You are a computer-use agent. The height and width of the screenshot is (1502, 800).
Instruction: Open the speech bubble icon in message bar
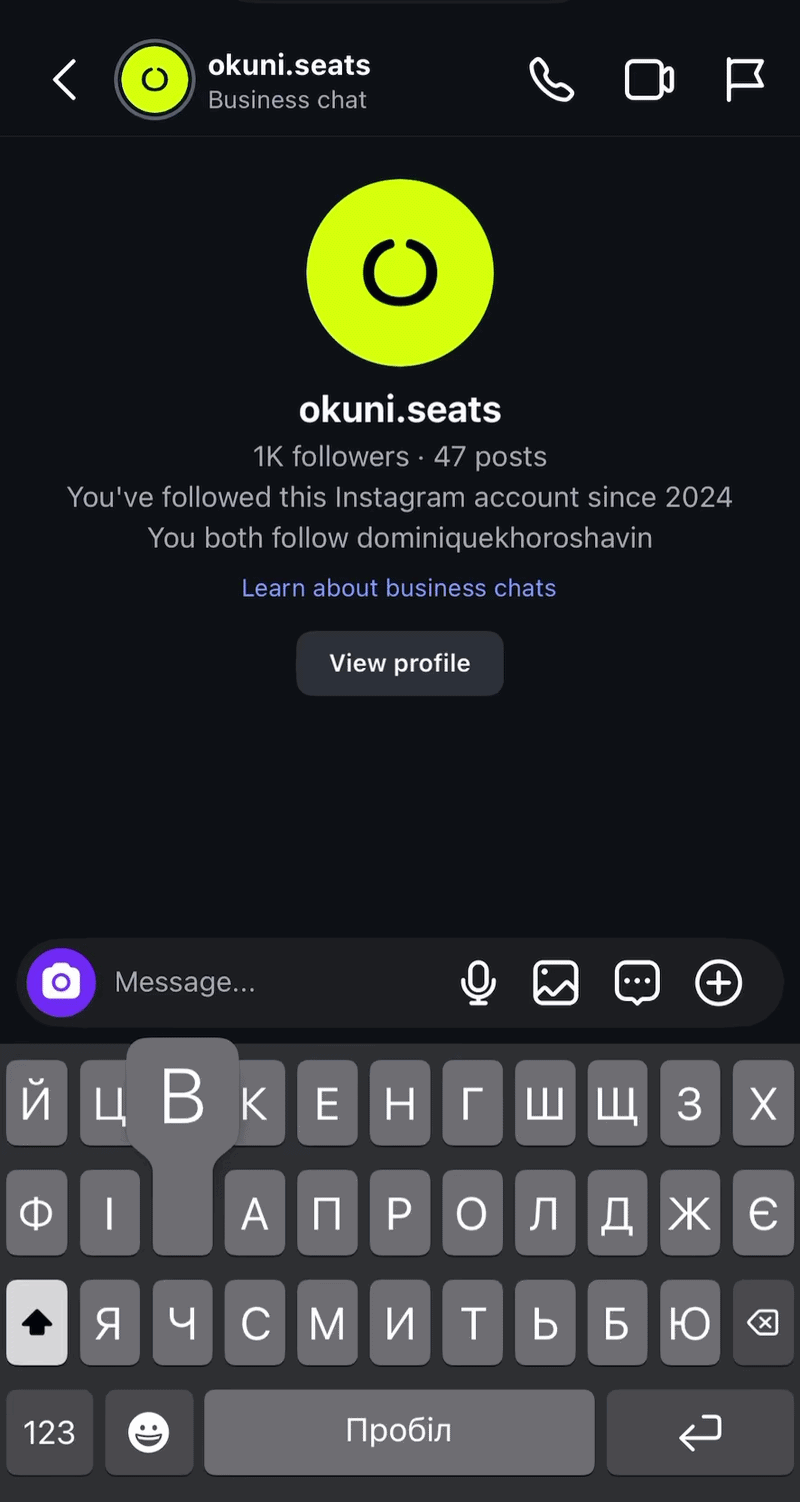[637, 982]
